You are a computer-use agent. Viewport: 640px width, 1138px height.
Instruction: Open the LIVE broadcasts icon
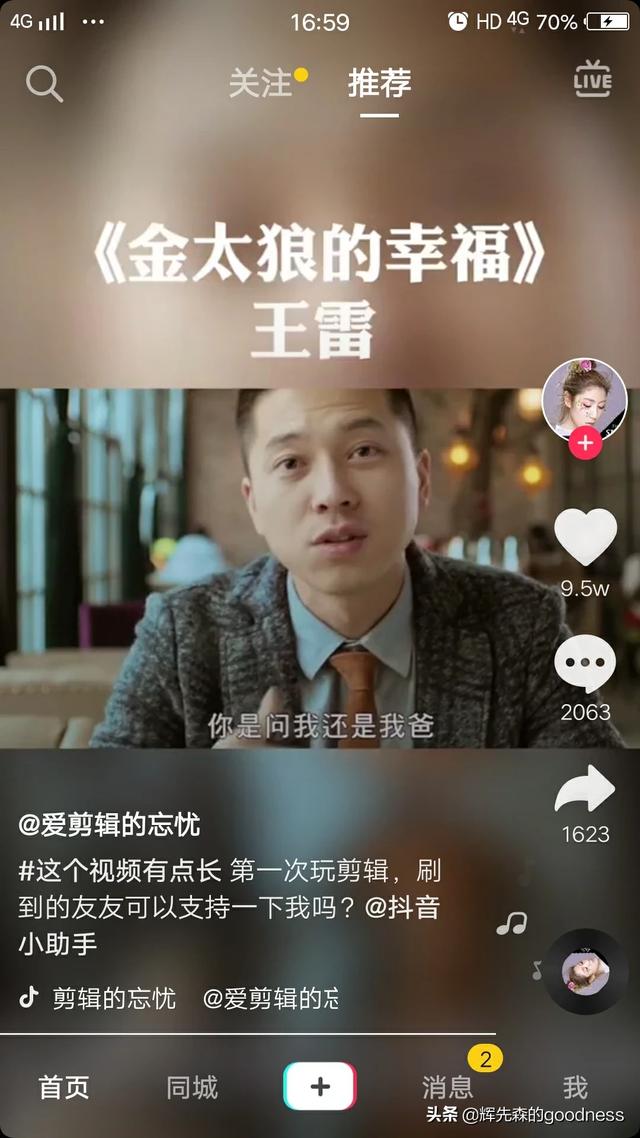pos(592,81)
